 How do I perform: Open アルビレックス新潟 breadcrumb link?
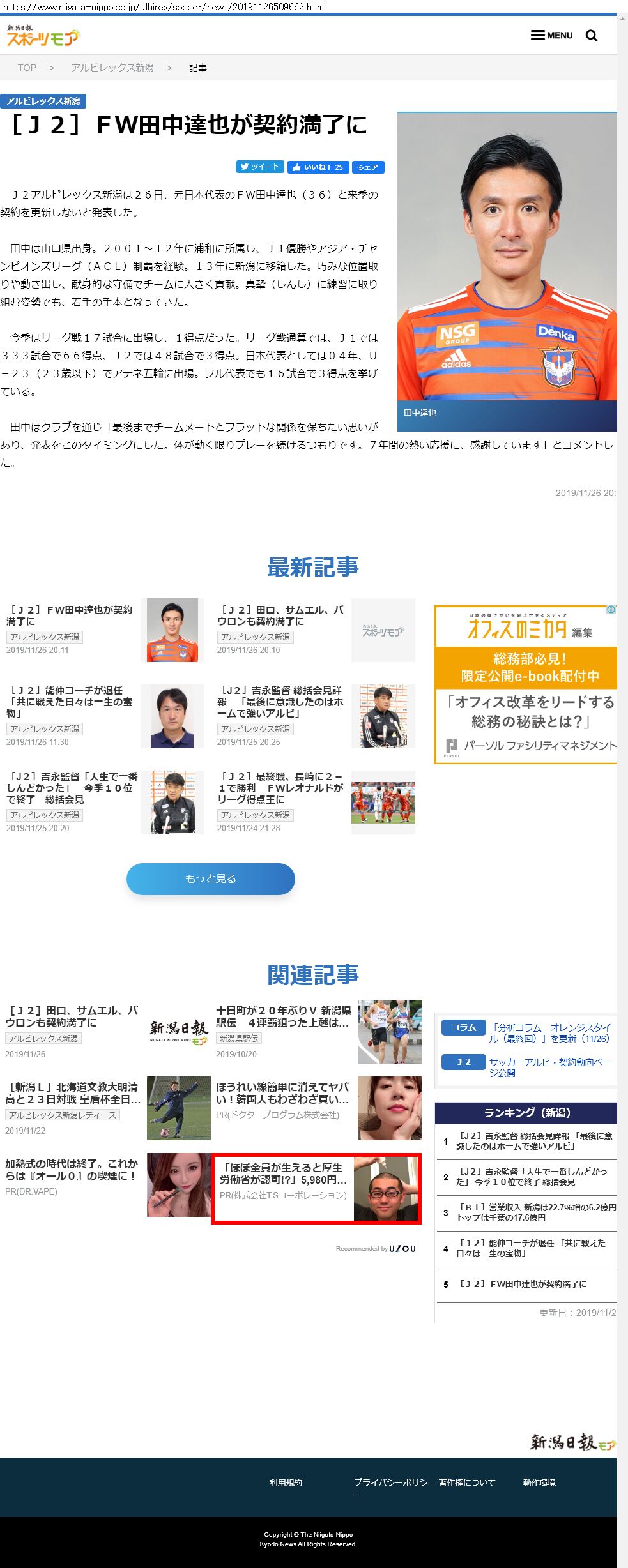(112, 68)
